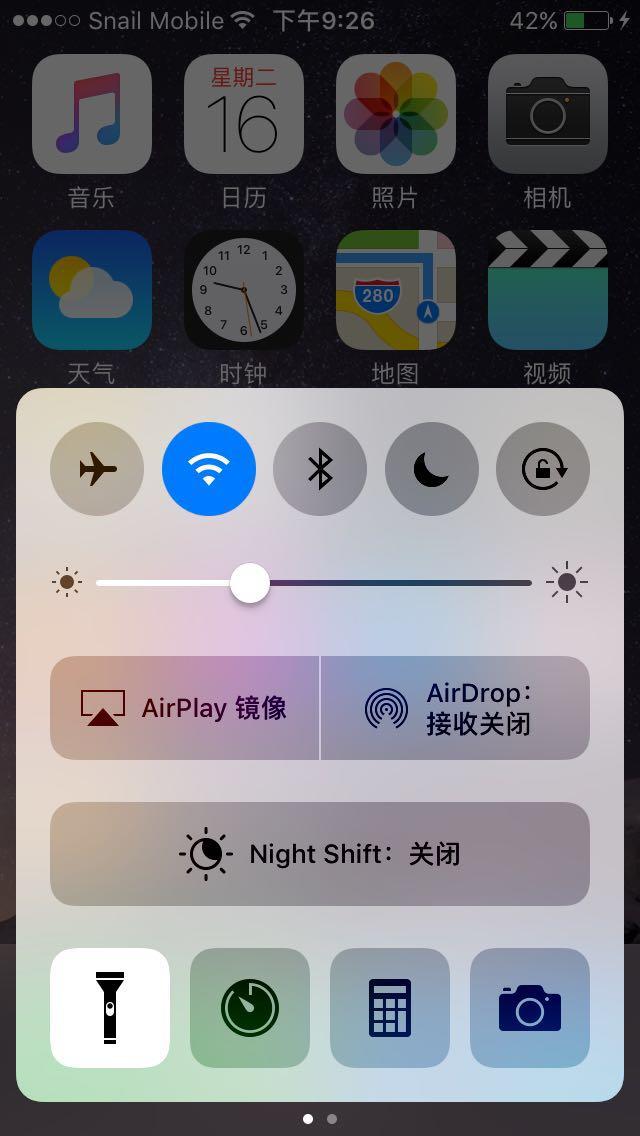This screenshot has height=1136, width=640.
Task: Turn on Night Shift
Action: 320,854
